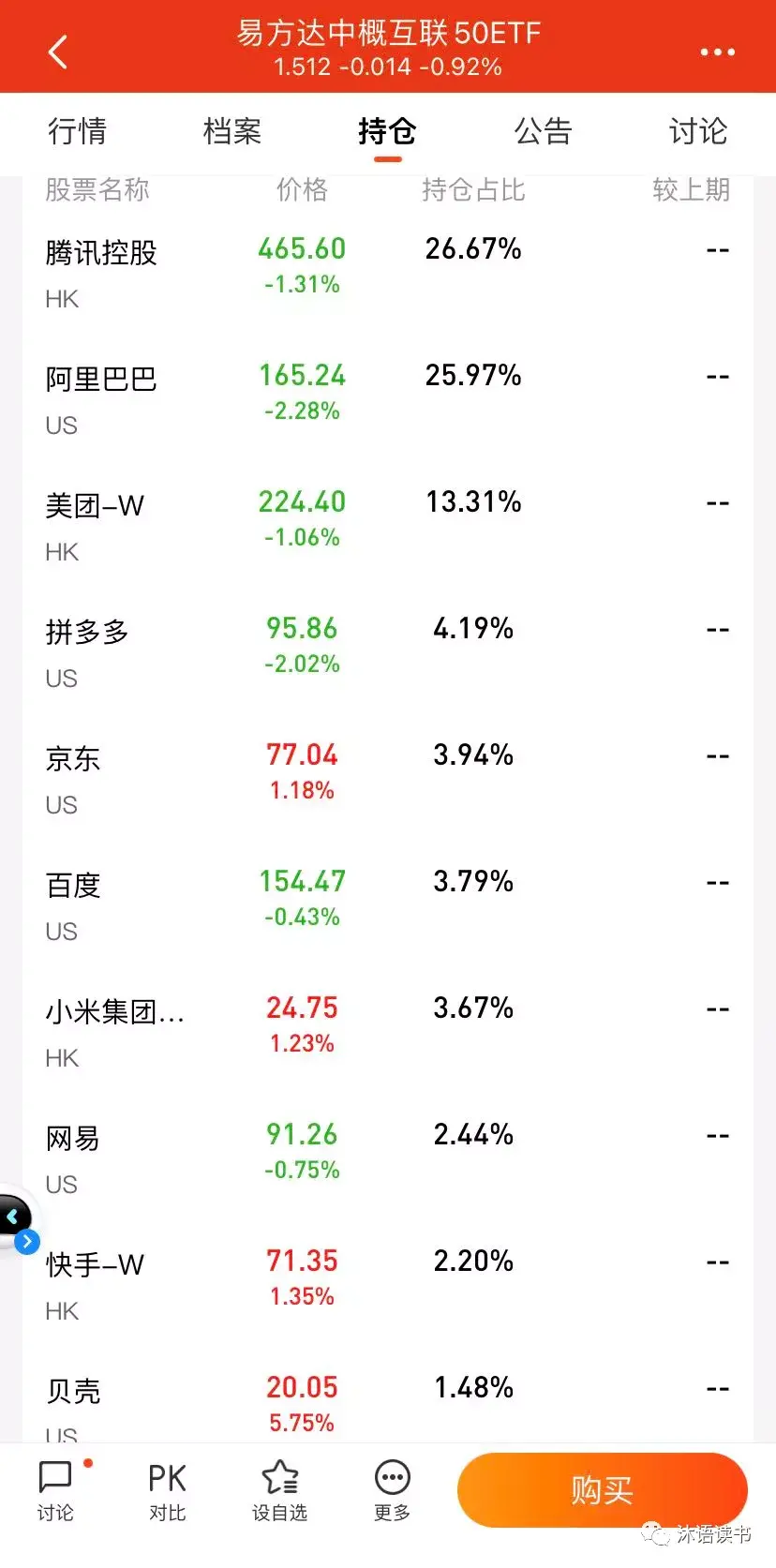Image resolution: width=776 pixels, height=1568 pixels.
Task: Select the 持仓 tab
Action: (x=387, y=131)
